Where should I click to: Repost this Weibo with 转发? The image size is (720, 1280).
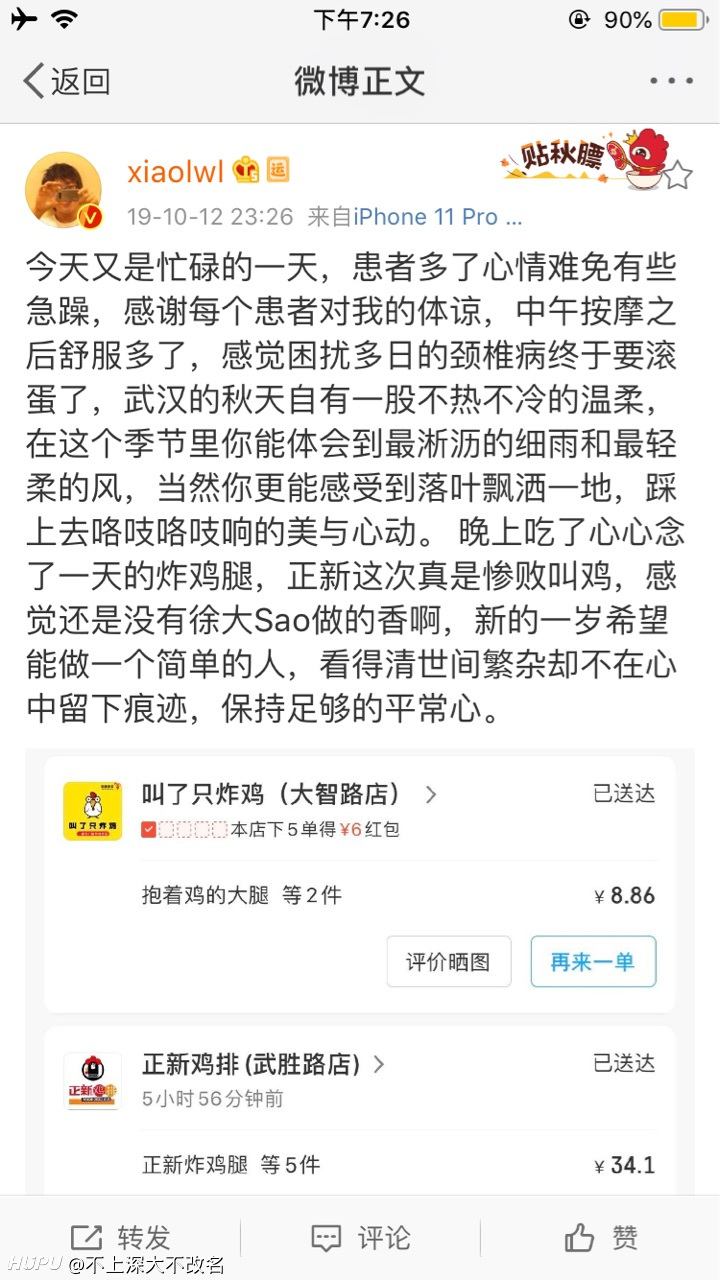click(x=120, y=1238)
